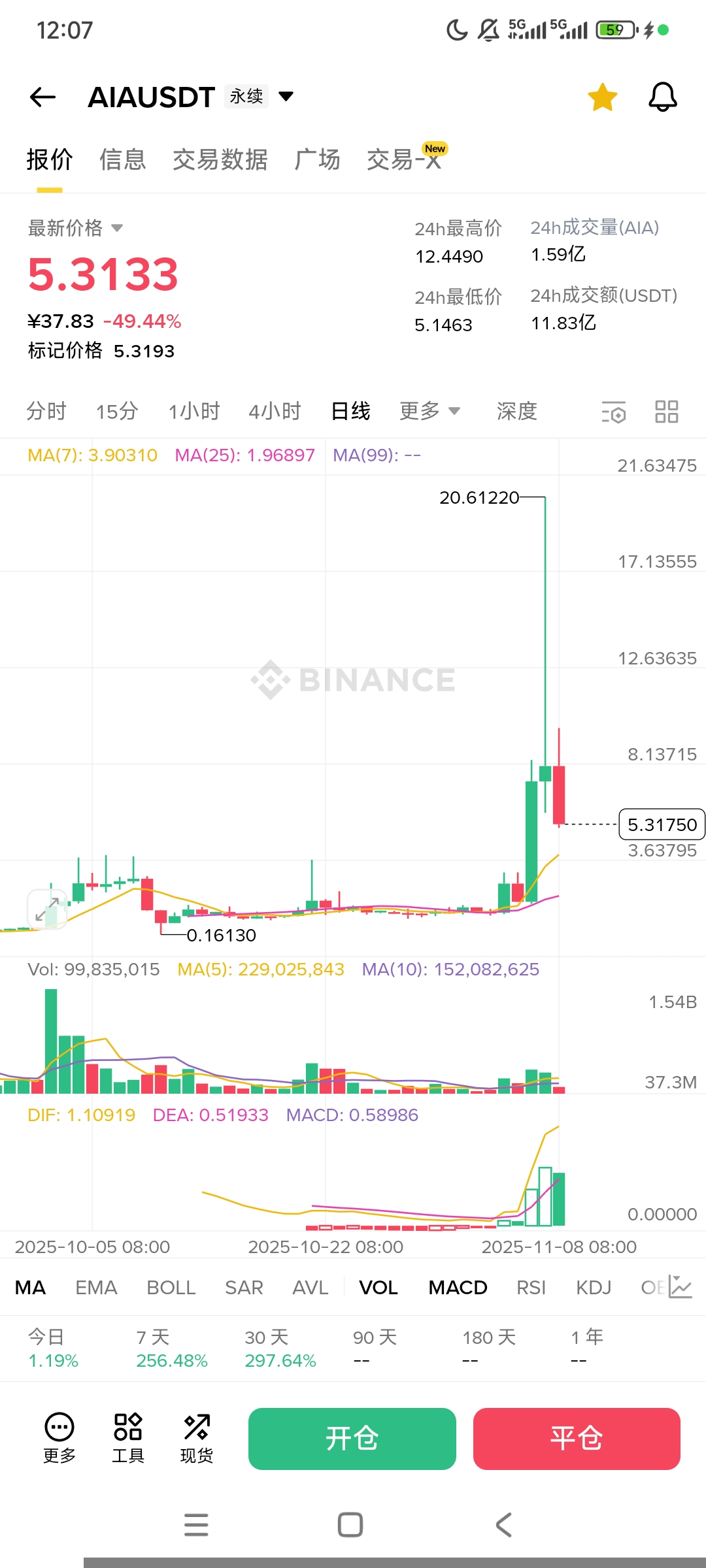Open the 交易-X tab

[x=404, y=159]
